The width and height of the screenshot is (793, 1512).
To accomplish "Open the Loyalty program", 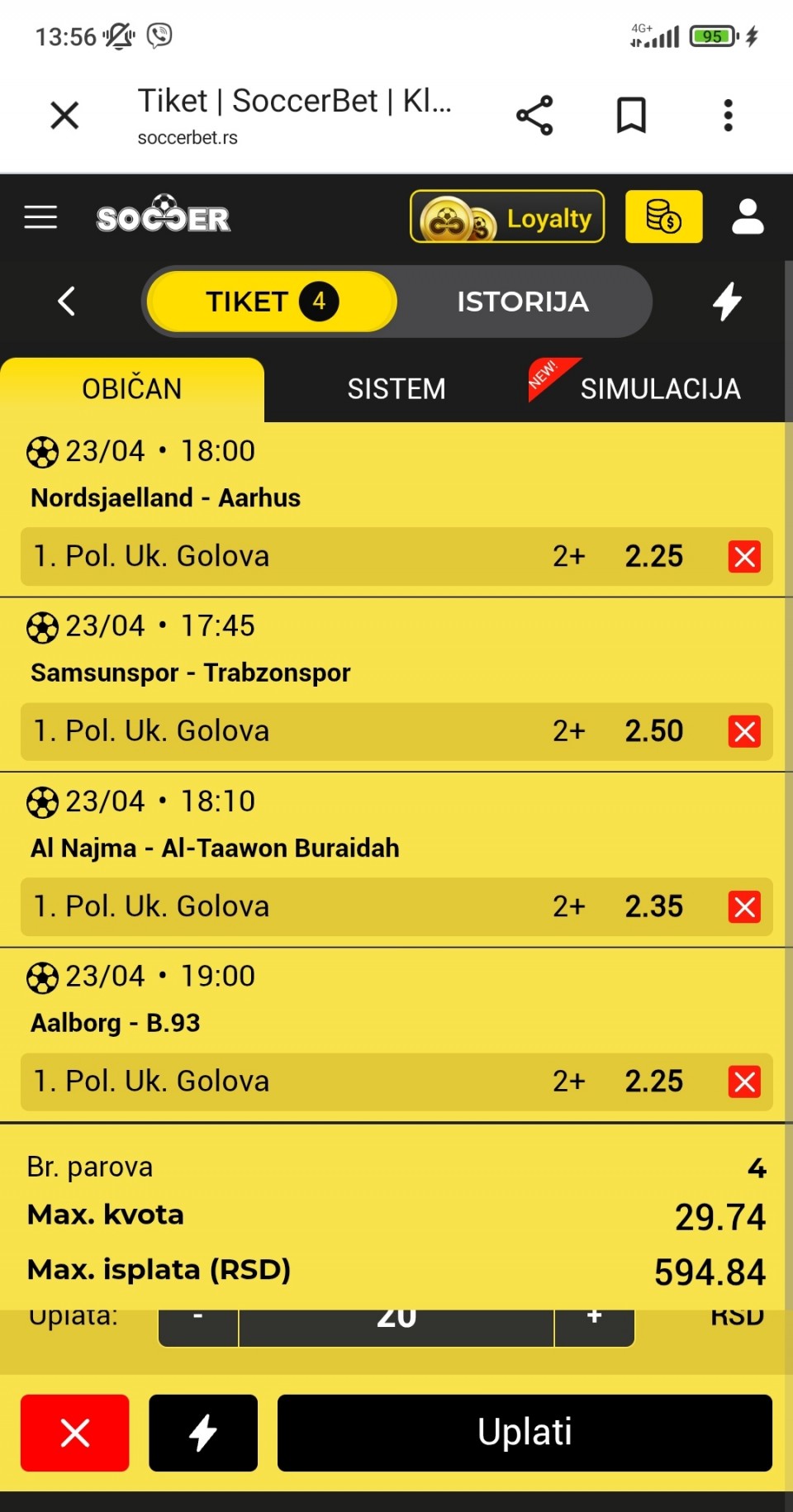I will [507, 217].
